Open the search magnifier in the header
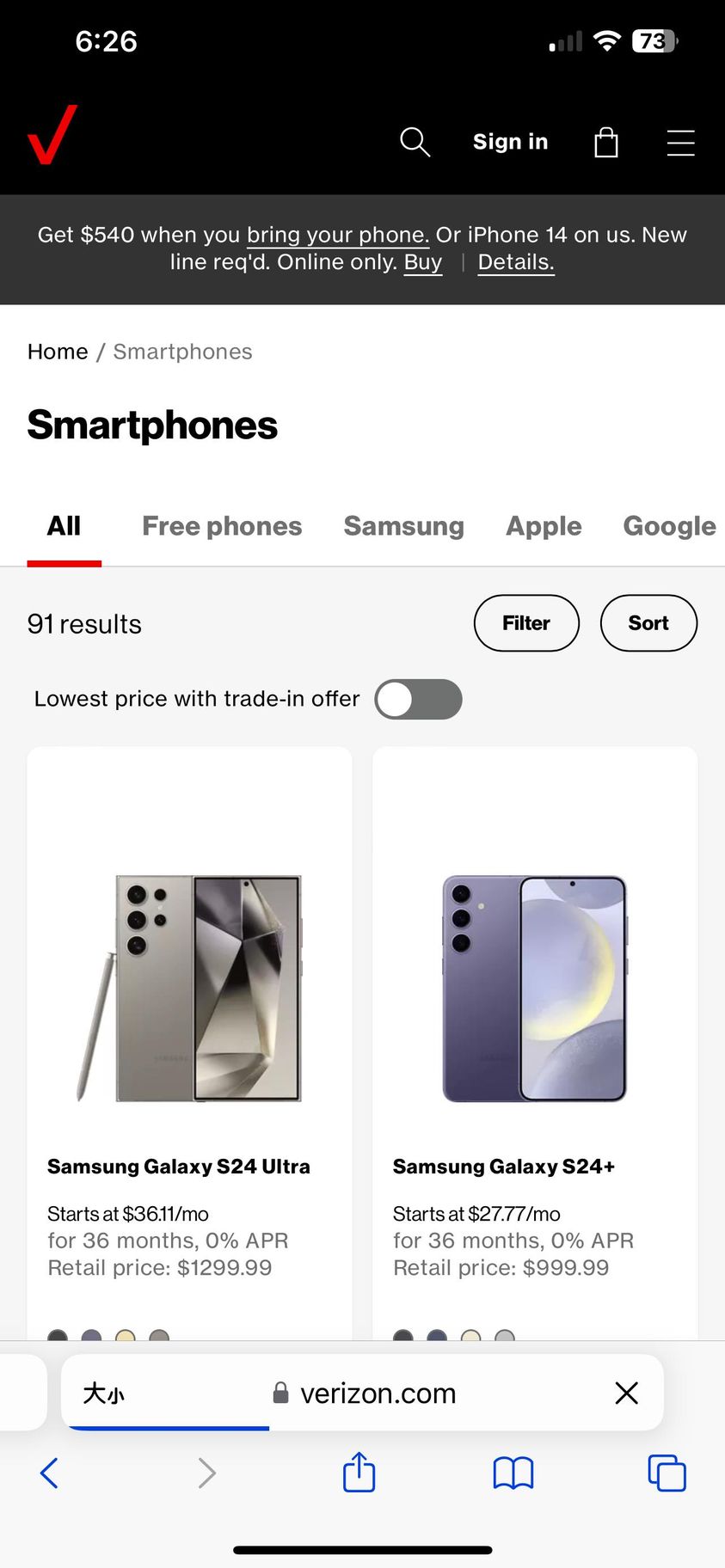The image size is (725, 1568). tap(415, 142)
